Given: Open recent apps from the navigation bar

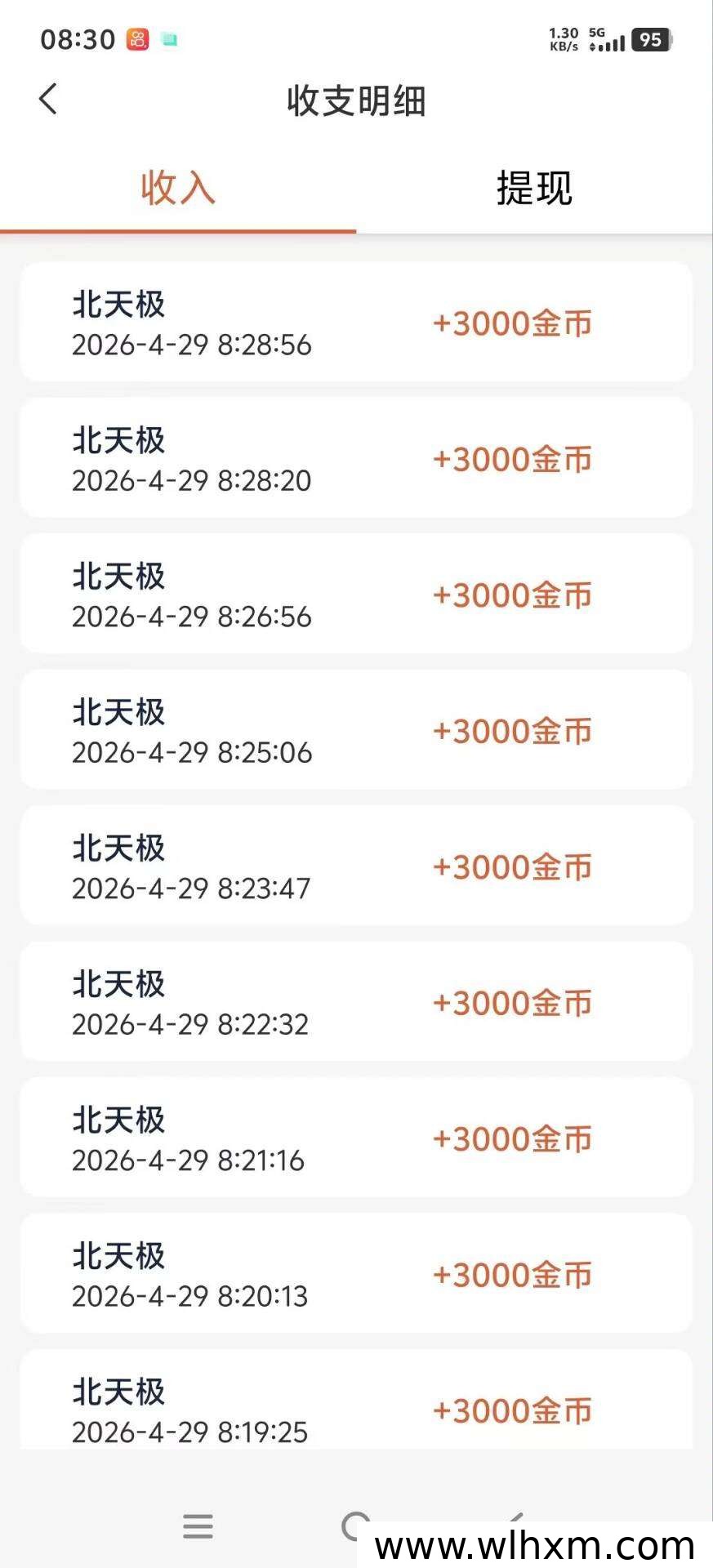Looking at the screenshot, I should (x=198, y=1526).
